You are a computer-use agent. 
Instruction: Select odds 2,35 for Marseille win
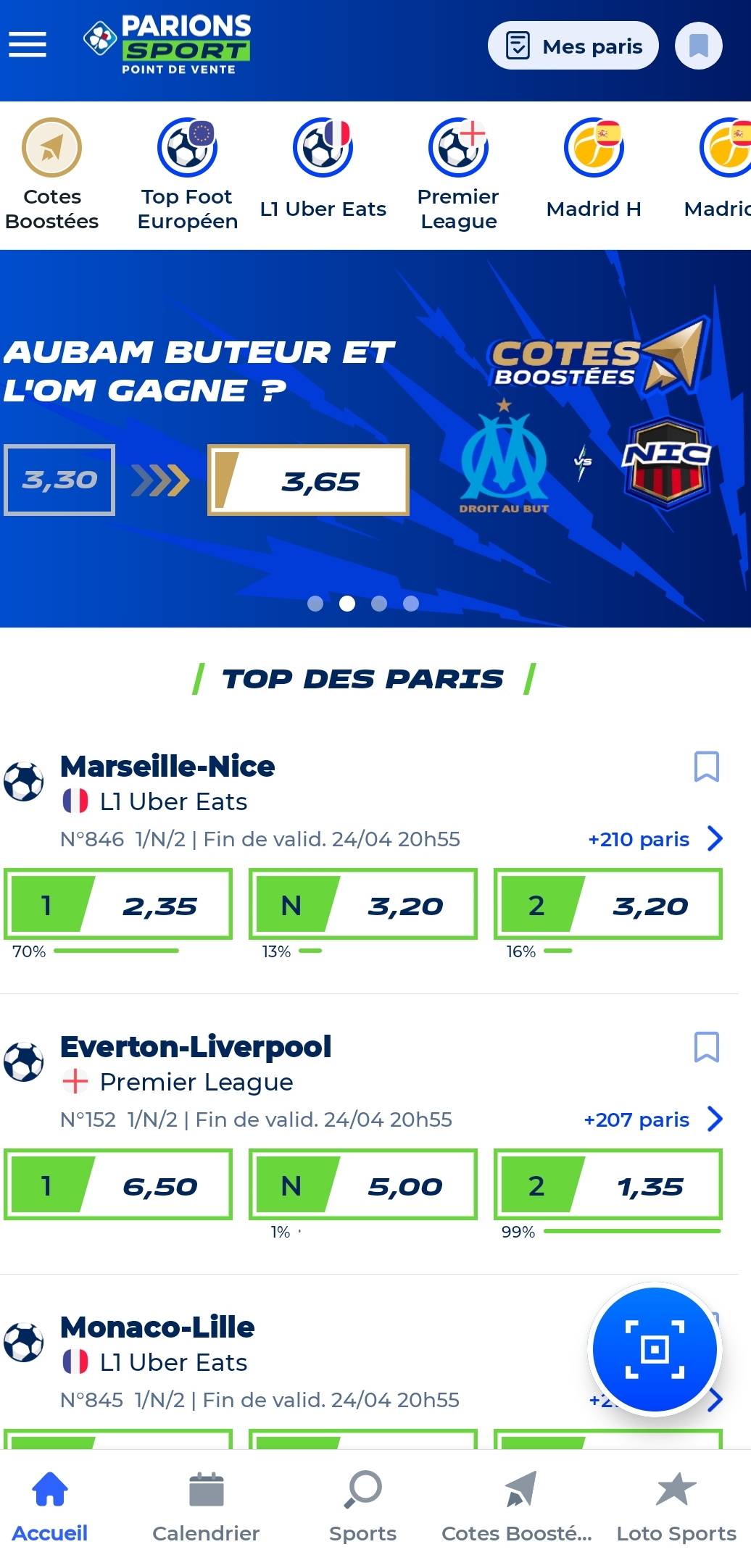coord(119,904)
